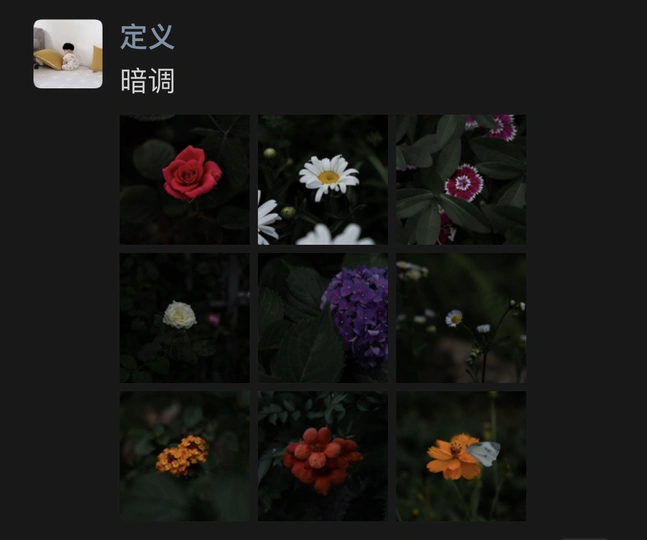
Task: Open the poster's profile avatar
Action: (x=68, y=54)
